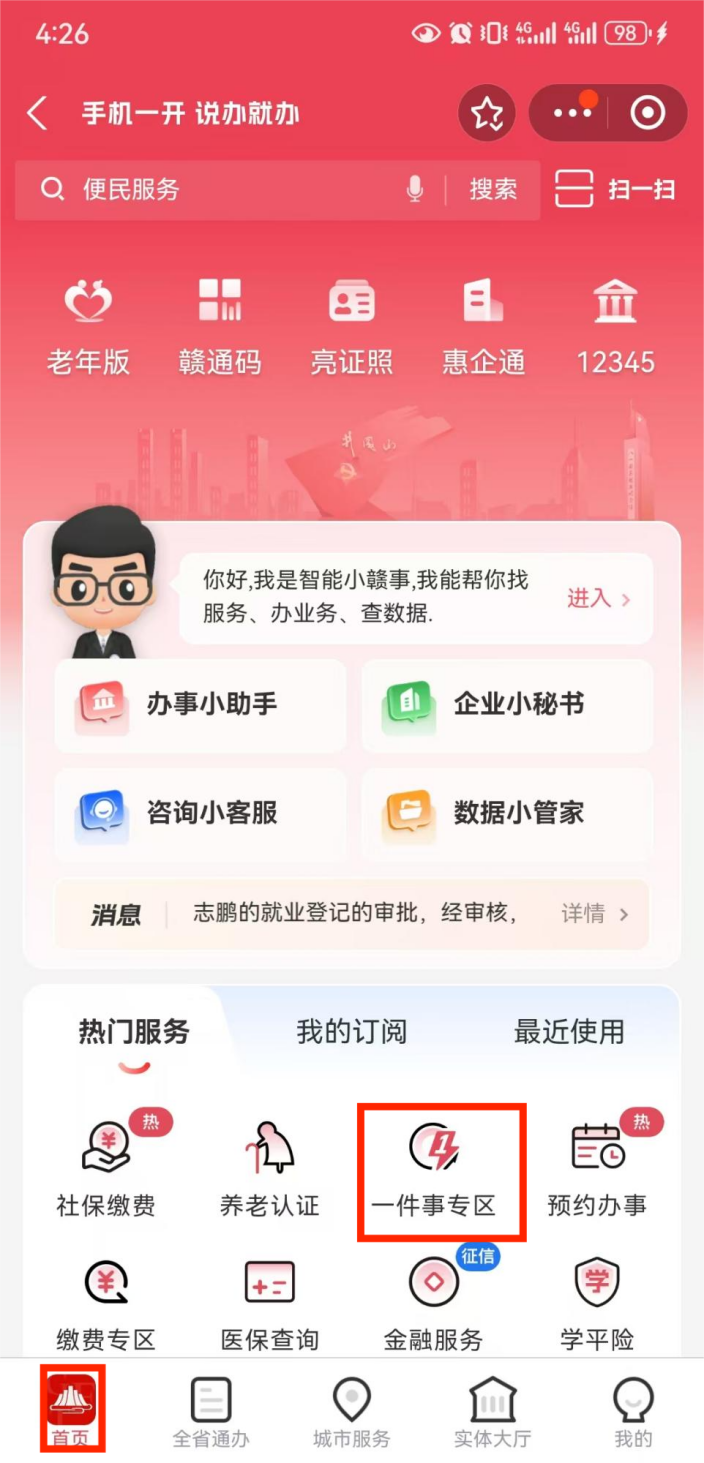View message 详情

(594, 914)
